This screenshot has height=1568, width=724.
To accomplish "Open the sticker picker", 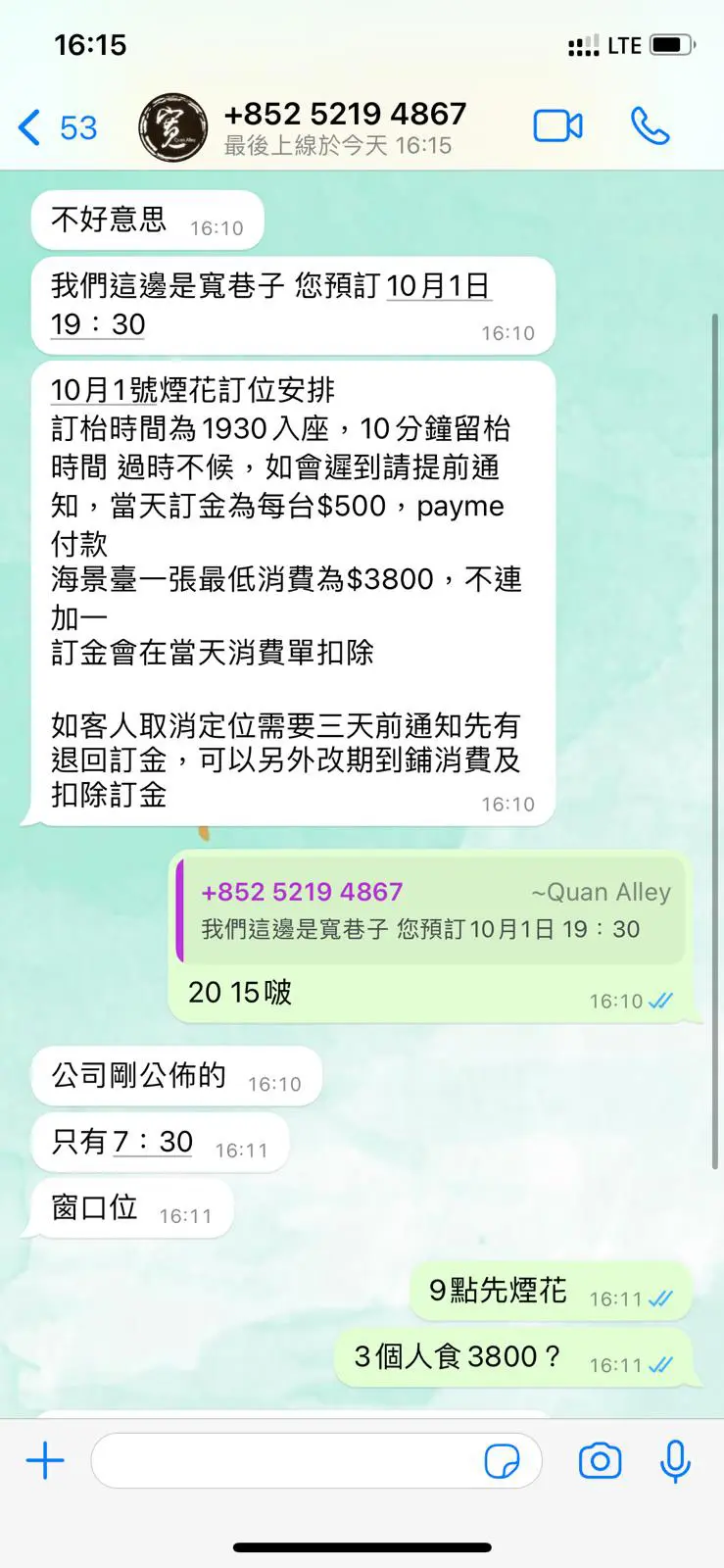I will coord(503,1461).
